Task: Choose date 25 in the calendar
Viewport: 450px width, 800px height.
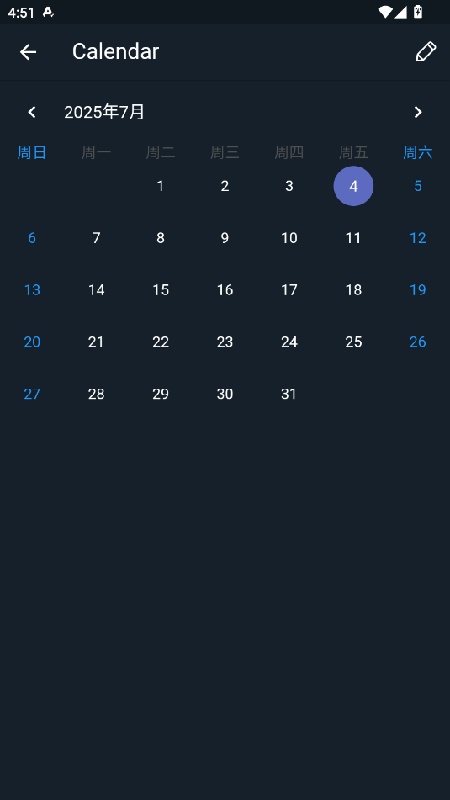Action: pyautogui.click(x=354, y=342)
